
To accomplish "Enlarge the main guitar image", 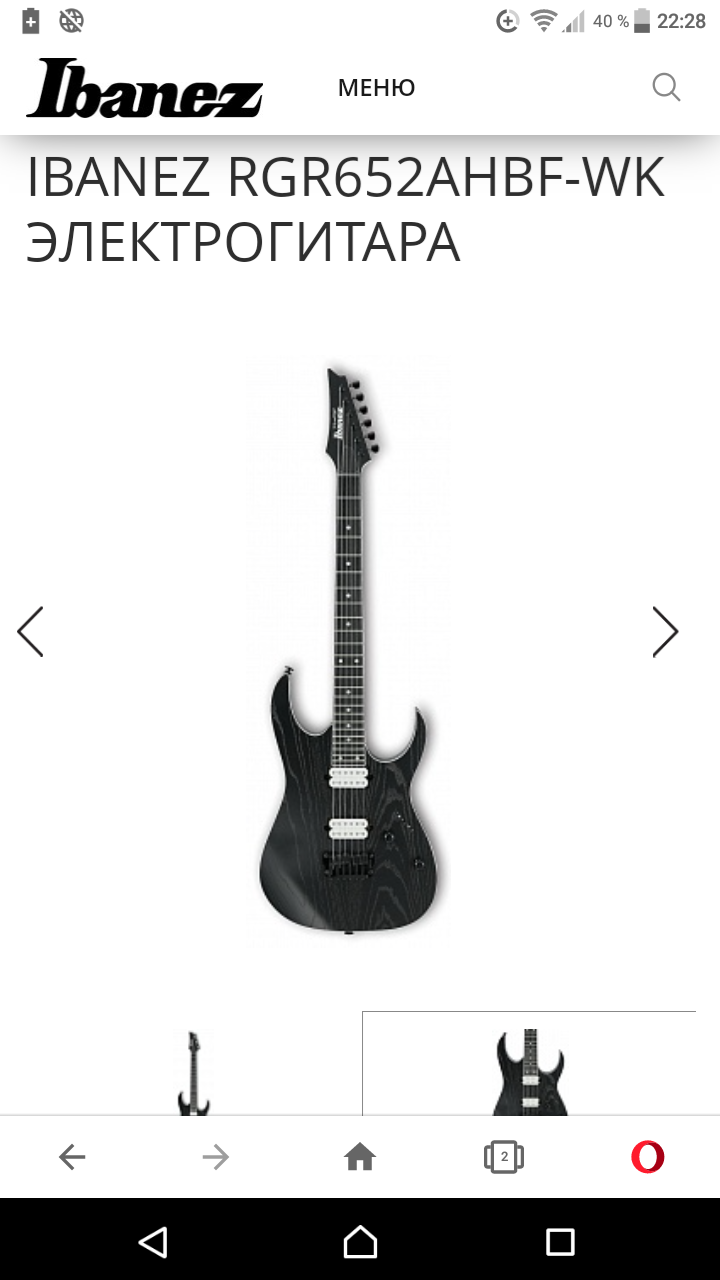I will click(350, 650).
